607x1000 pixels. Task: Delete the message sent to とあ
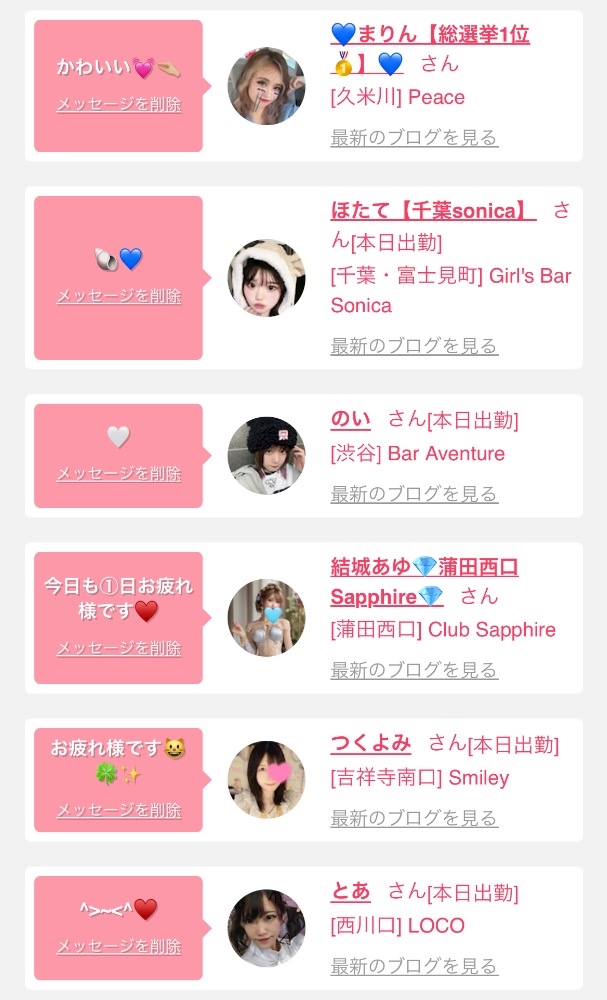click(x=119, y=946)
